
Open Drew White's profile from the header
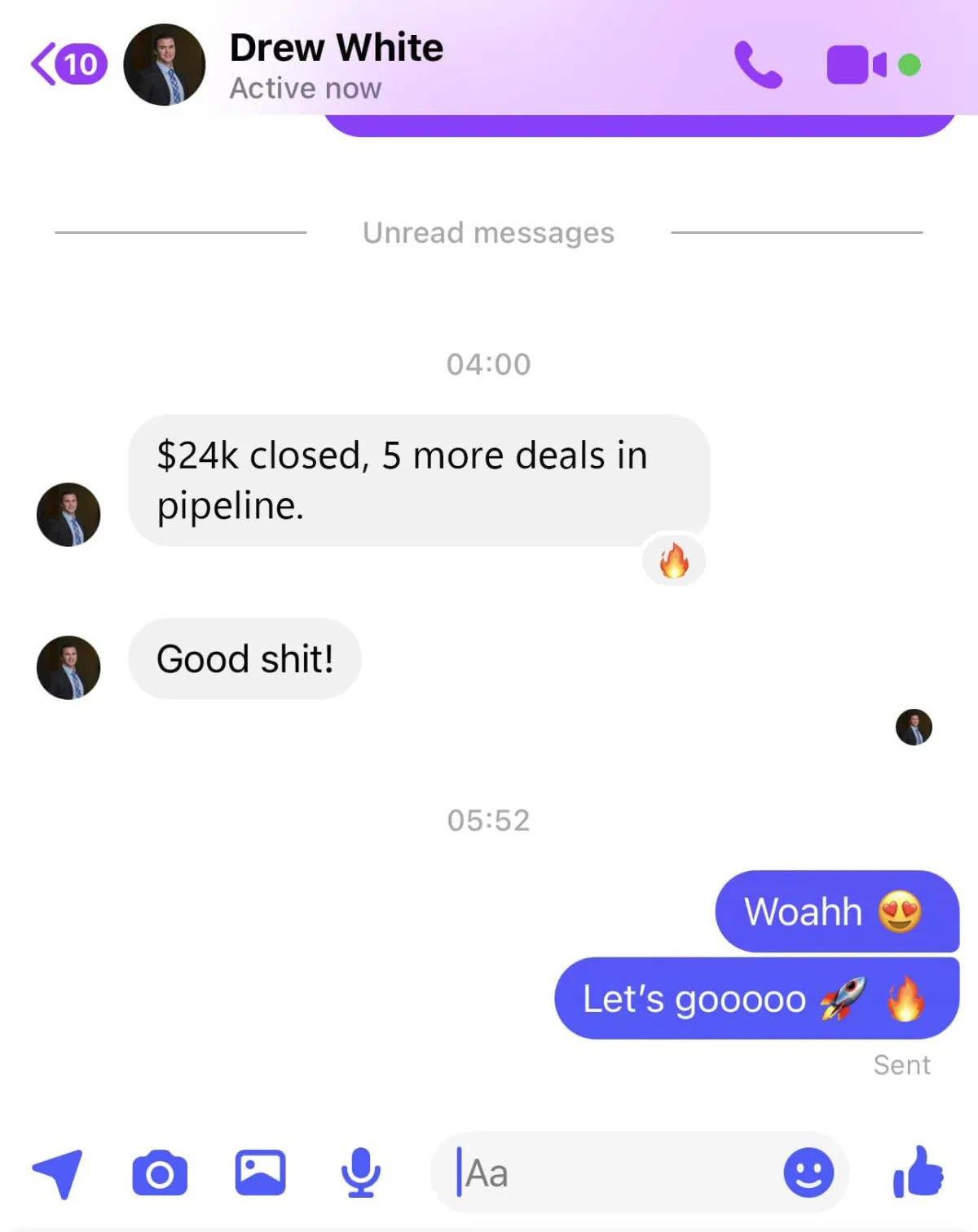coord(335,64)
